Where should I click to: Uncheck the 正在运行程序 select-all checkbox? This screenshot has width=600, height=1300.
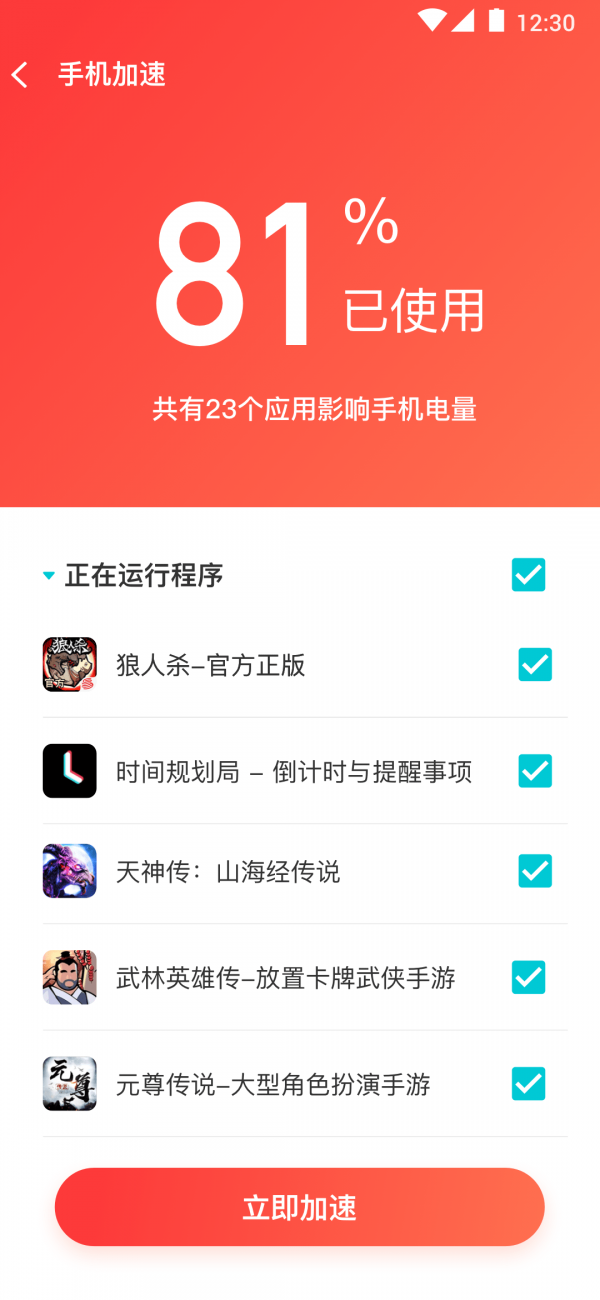[x=528, y=575]
